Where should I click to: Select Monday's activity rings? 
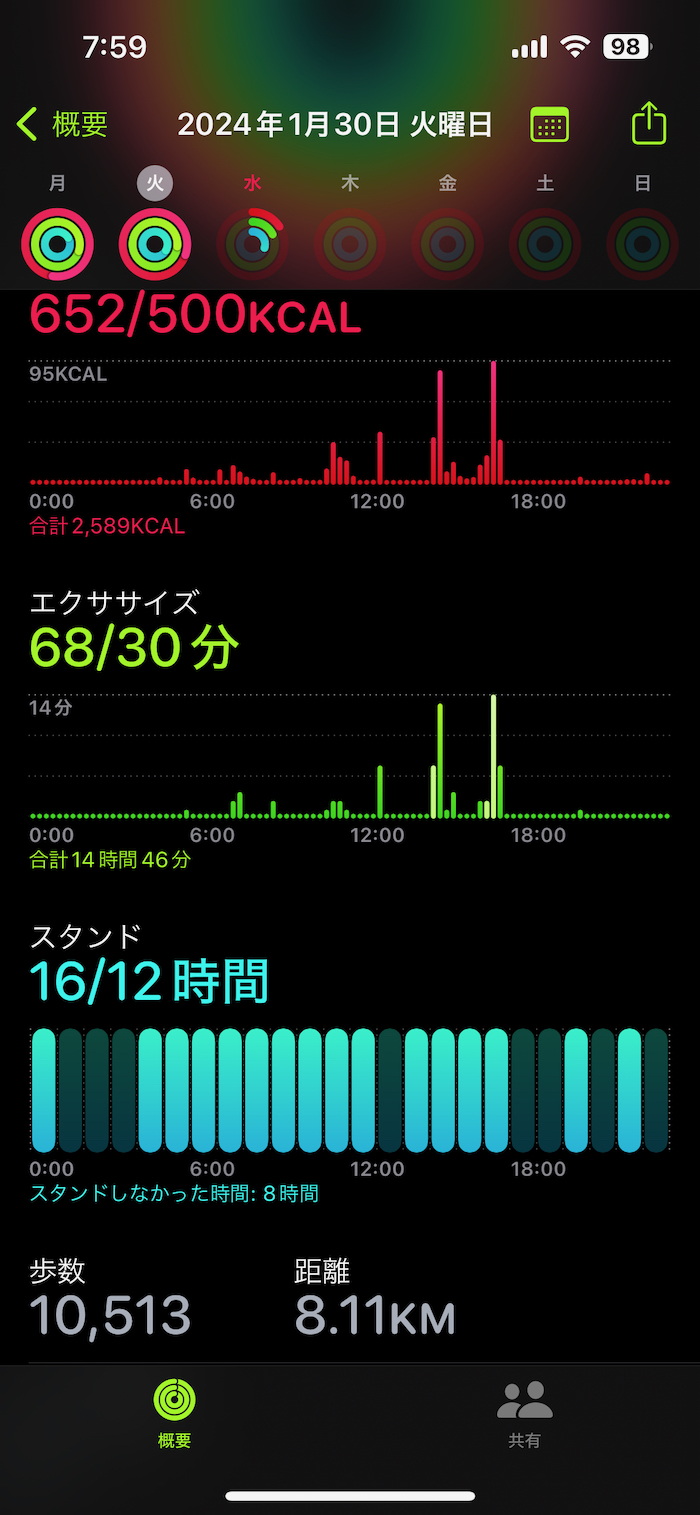(57, 243)
